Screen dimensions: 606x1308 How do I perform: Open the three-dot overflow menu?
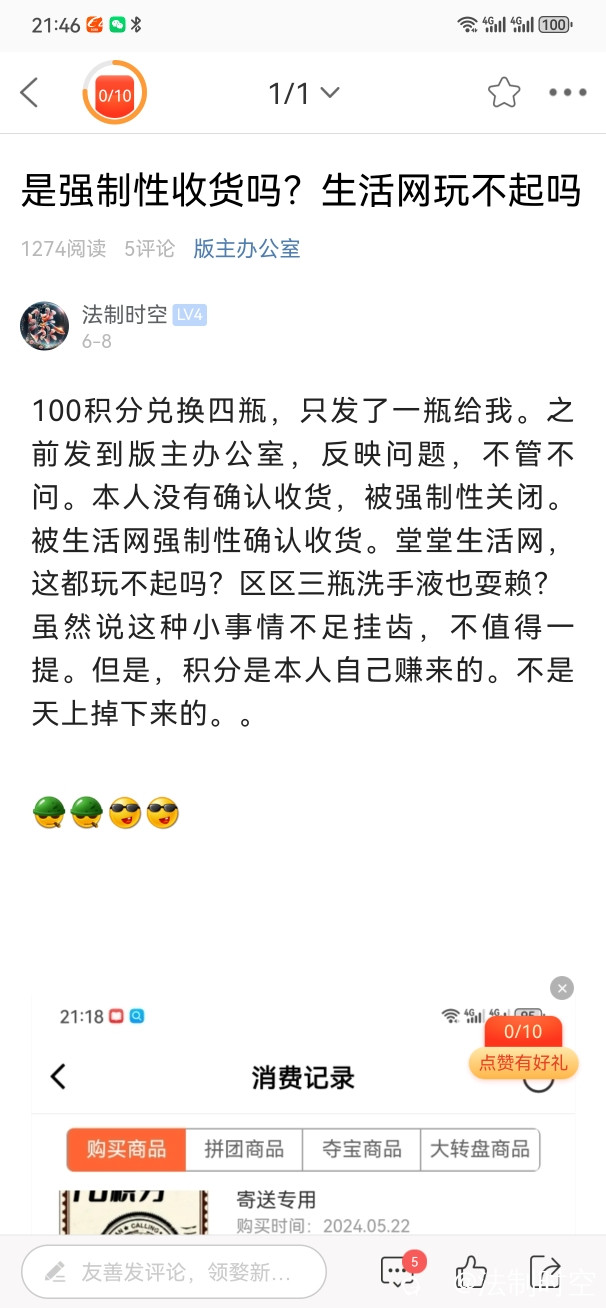567,94
